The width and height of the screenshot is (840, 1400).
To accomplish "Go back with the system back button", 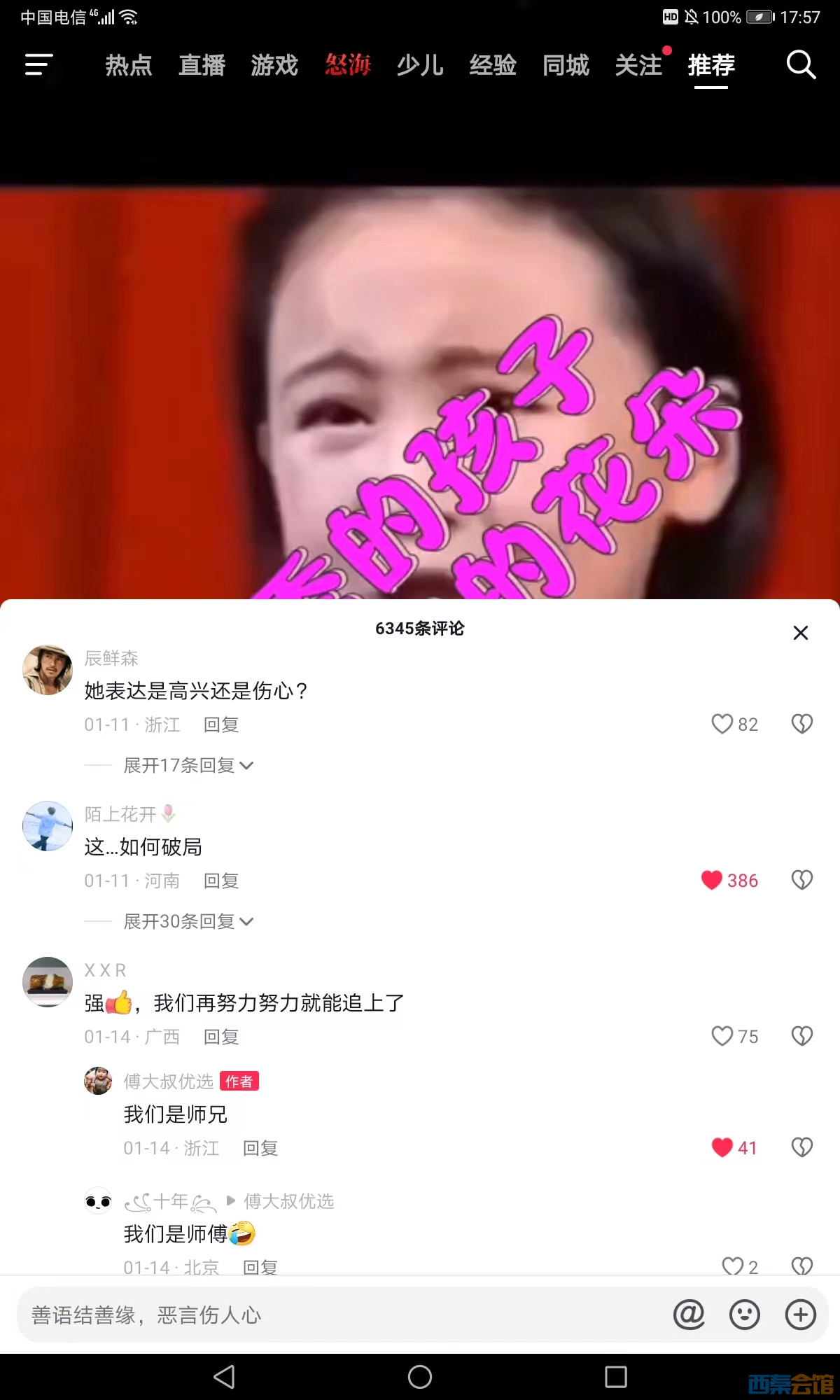I will [x=224, y=1377].
